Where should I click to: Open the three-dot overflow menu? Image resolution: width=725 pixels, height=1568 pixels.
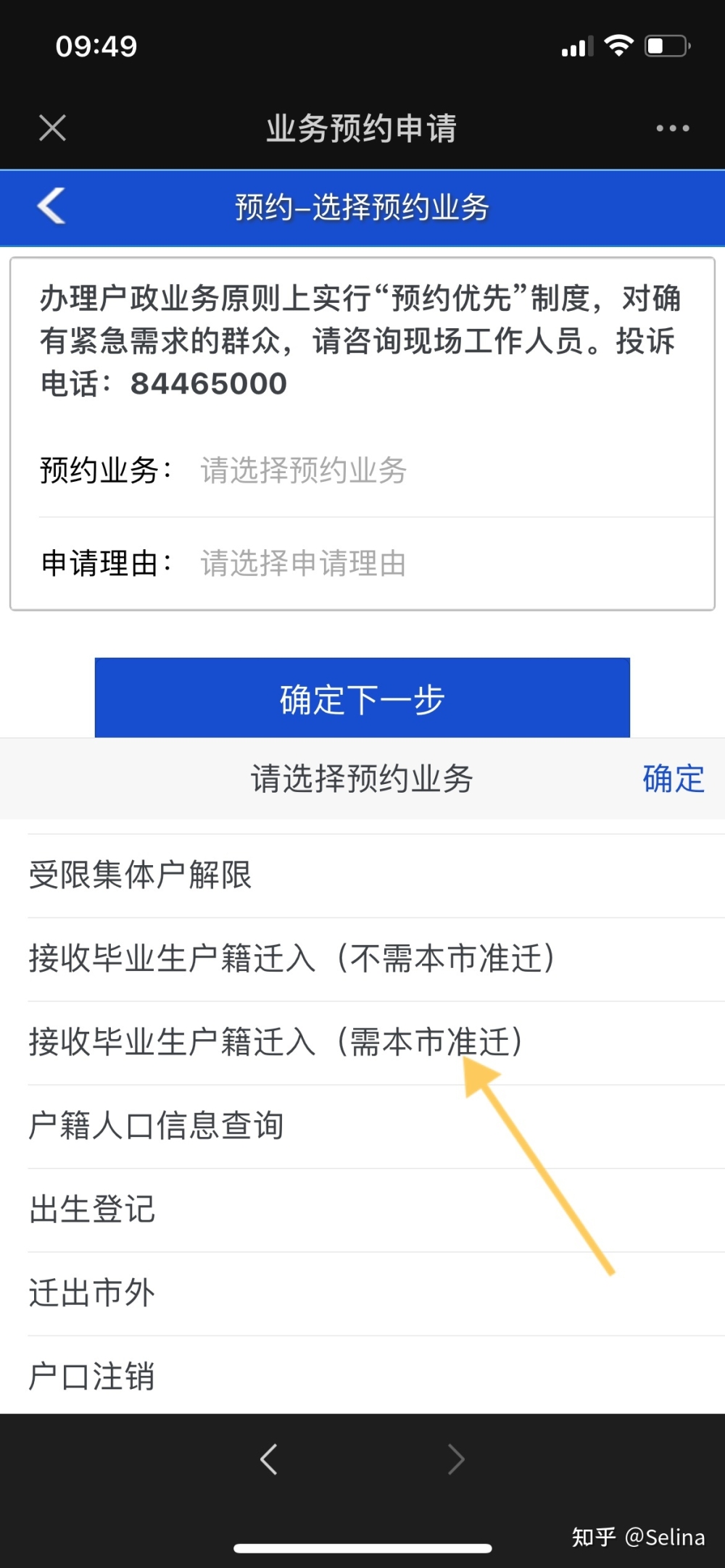point(672,128)
